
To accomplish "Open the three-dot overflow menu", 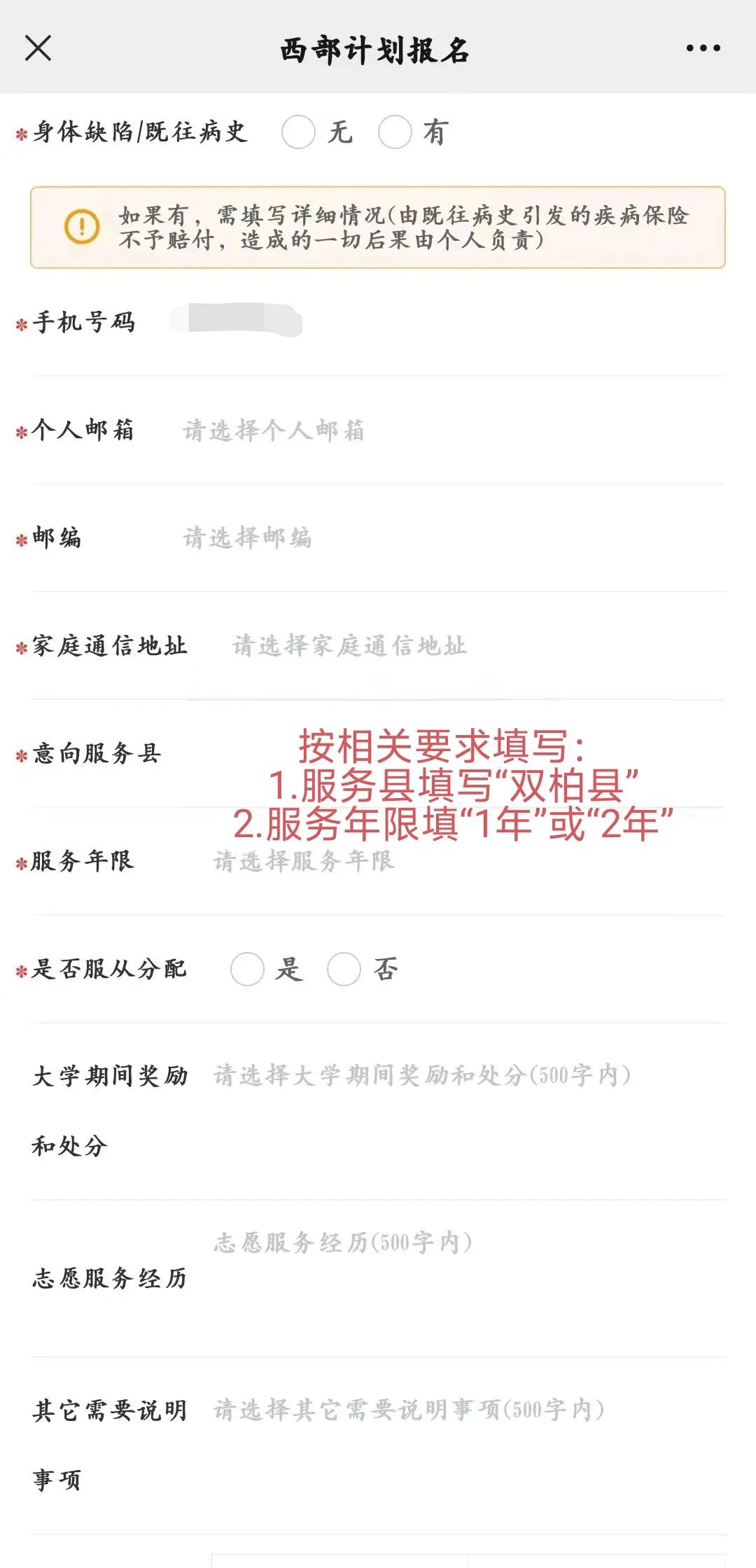I will click(703, 48).
